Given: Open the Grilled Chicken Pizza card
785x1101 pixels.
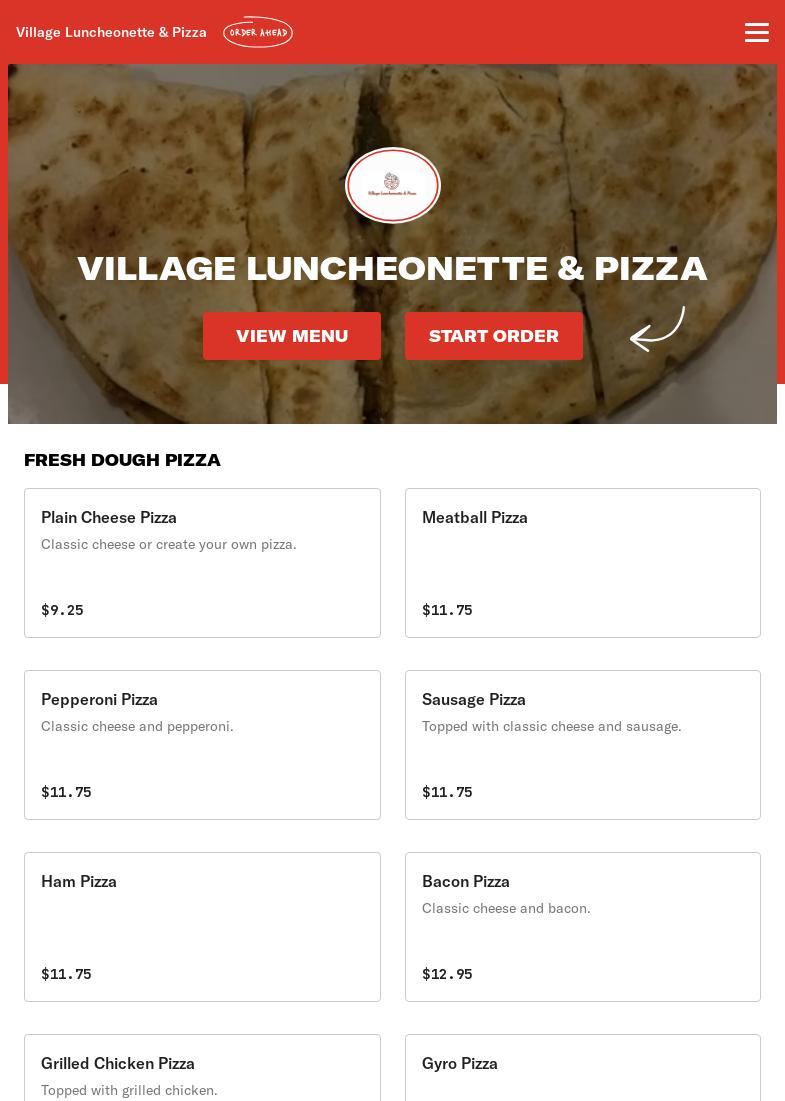Looking at the screenshot, I should point(202,1068).
